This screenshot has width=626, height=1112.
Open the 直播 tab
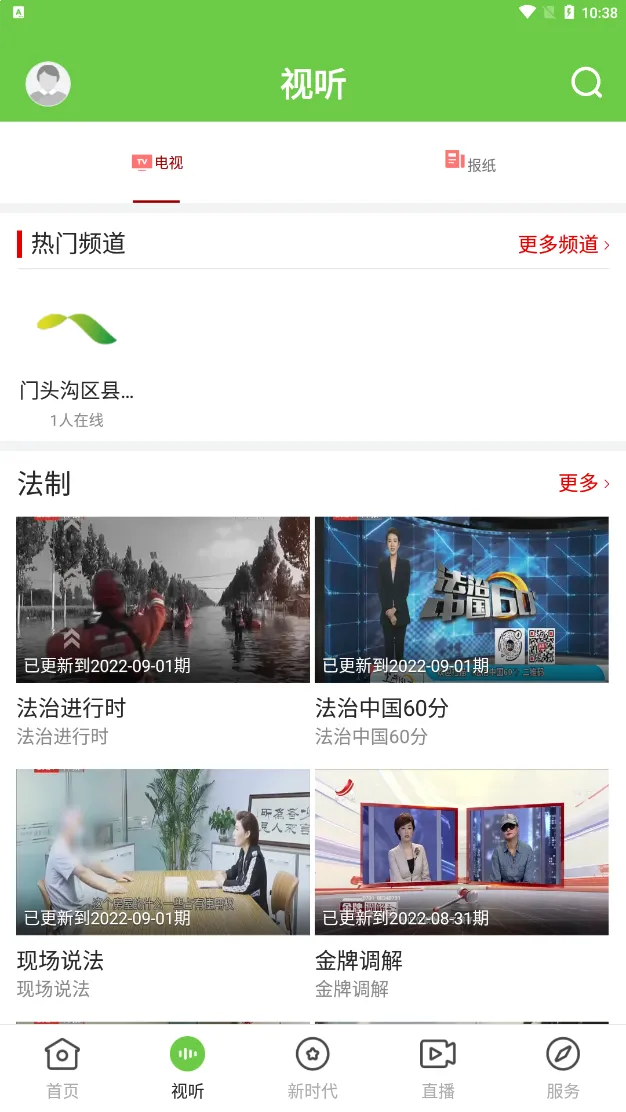pyautogui.click(x=438, y=1068)
